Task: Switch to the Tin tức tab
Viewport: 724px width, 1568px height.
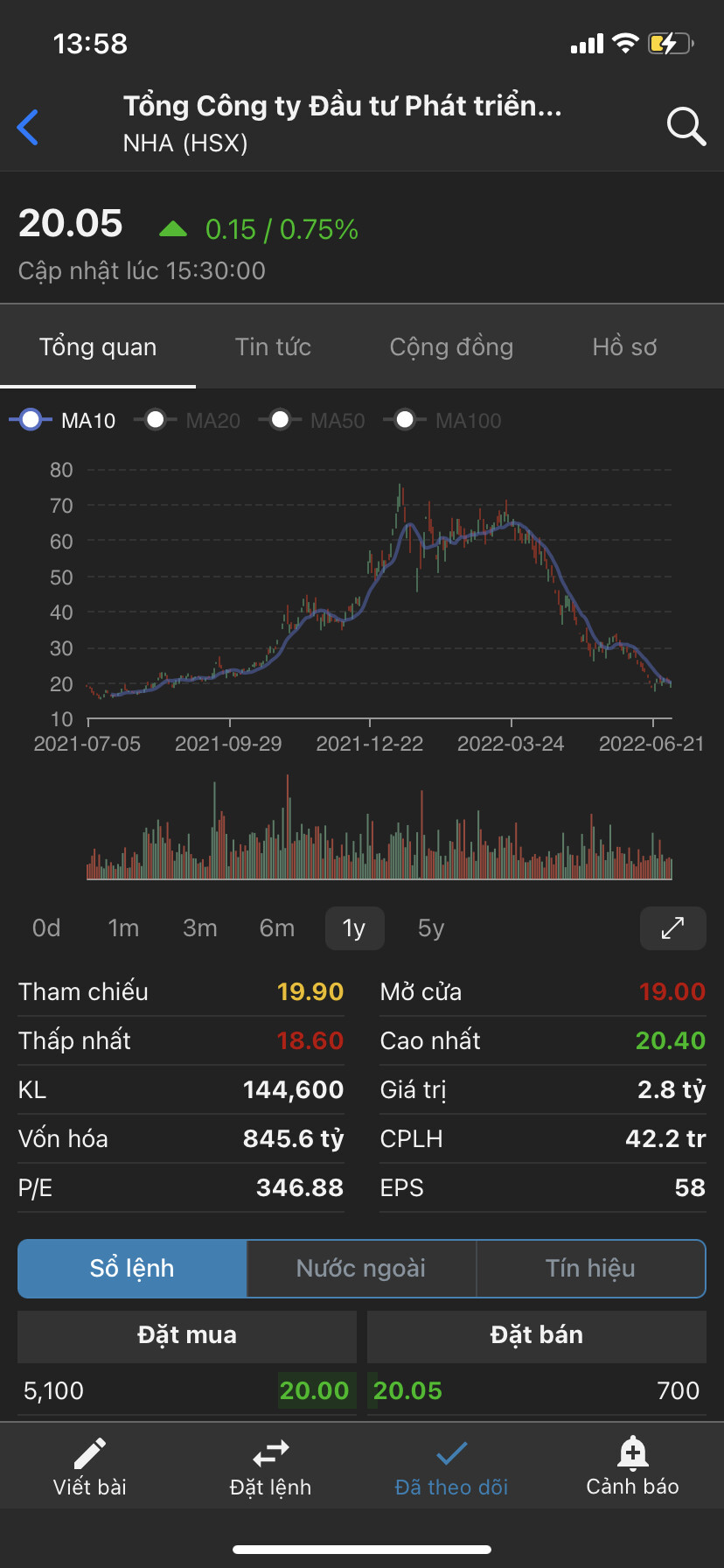Action: tap(273, 347)
